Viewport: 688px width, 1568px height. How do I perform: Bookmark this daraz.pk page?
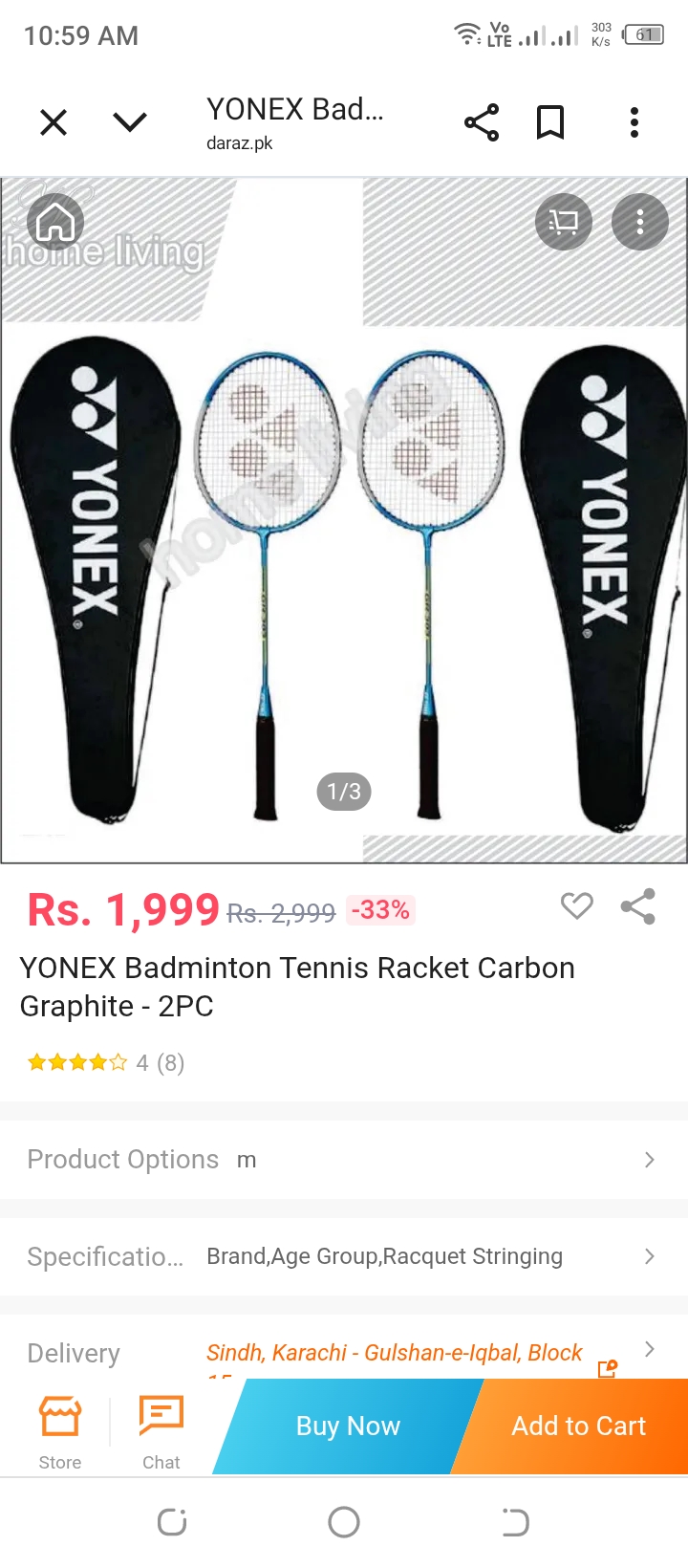(550, 122)
